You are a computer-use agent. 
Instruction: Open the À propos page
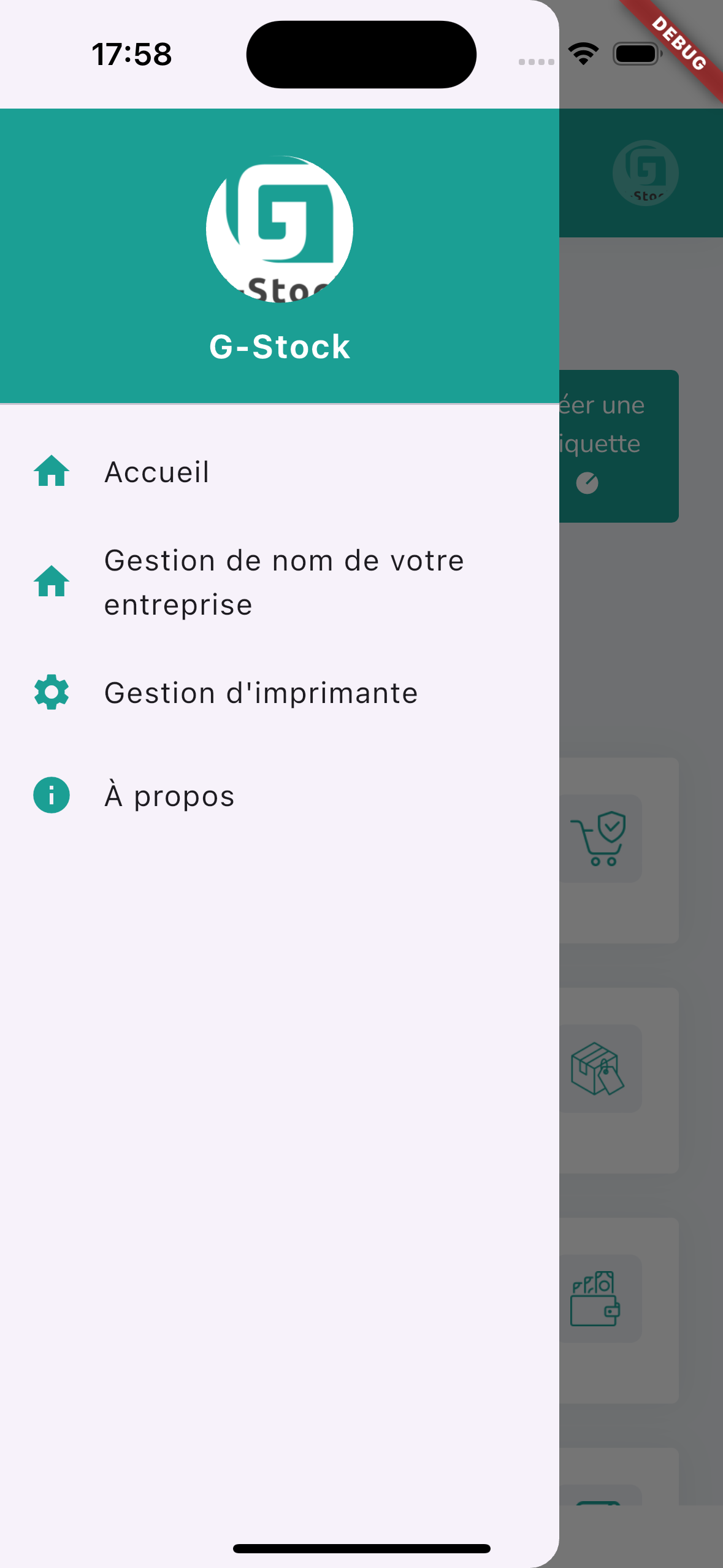pyautogui.click(x=169, y=796)
